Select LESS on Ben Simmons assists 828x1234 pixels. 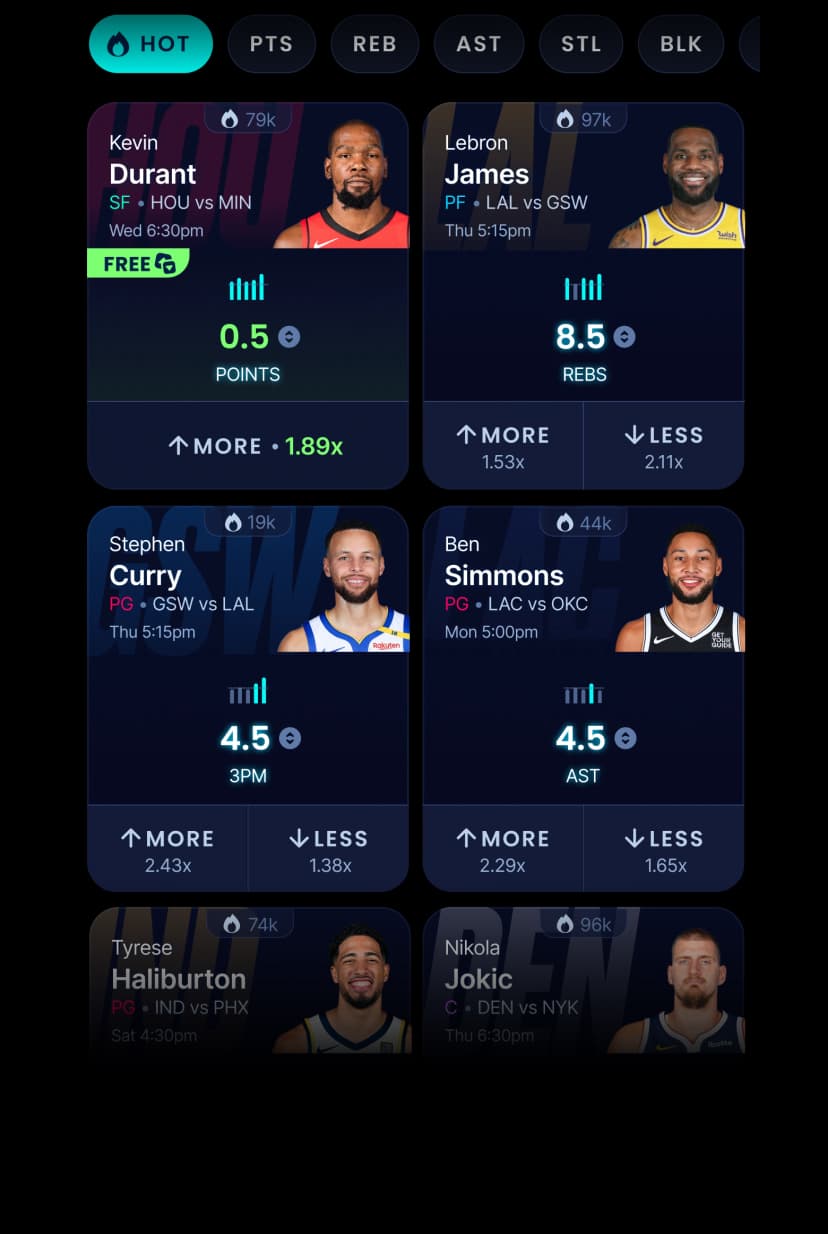click(x=664, y=849)
